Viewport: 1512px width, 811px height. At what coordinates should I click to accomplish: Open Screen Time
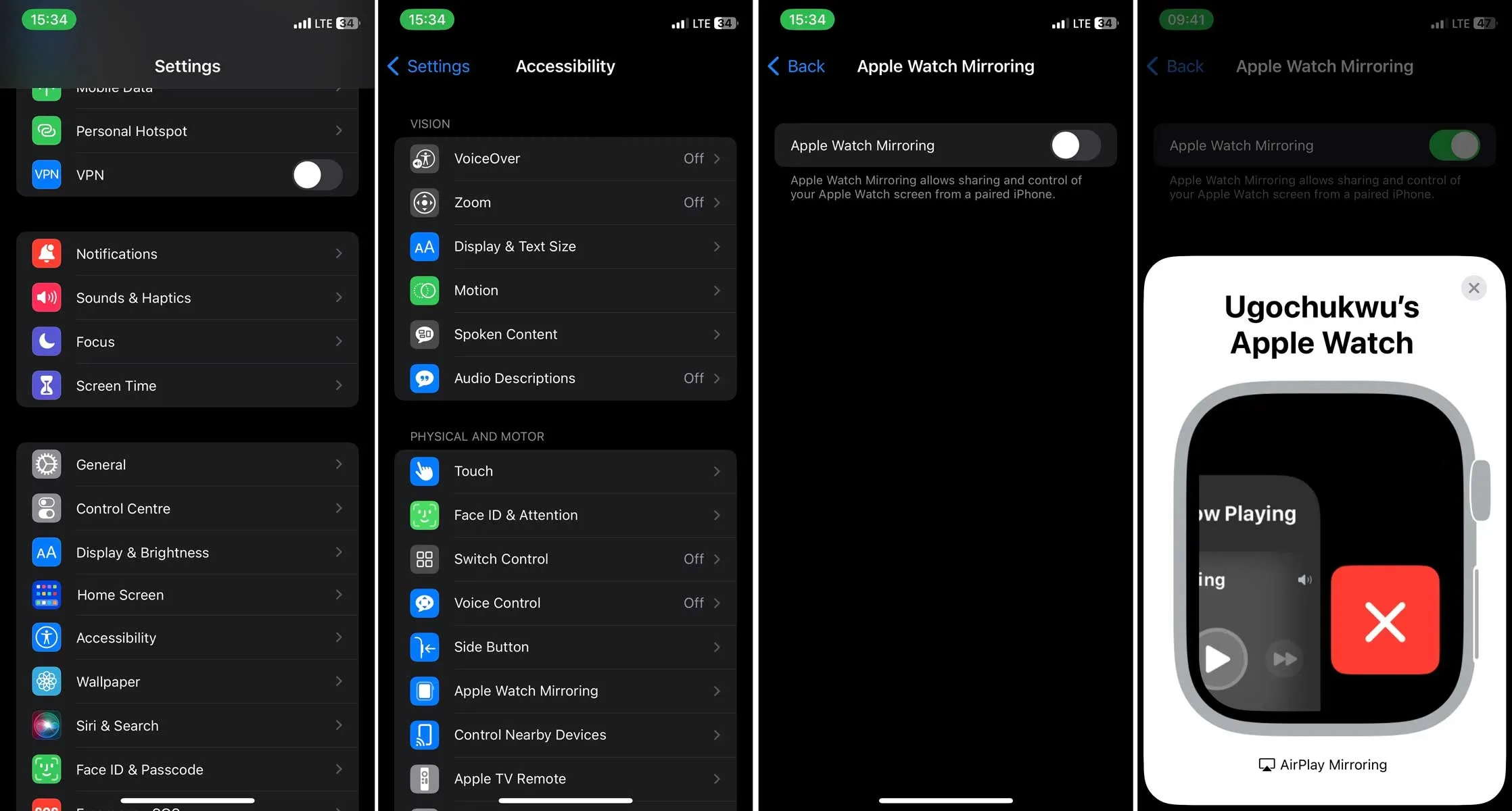[187, 386]
